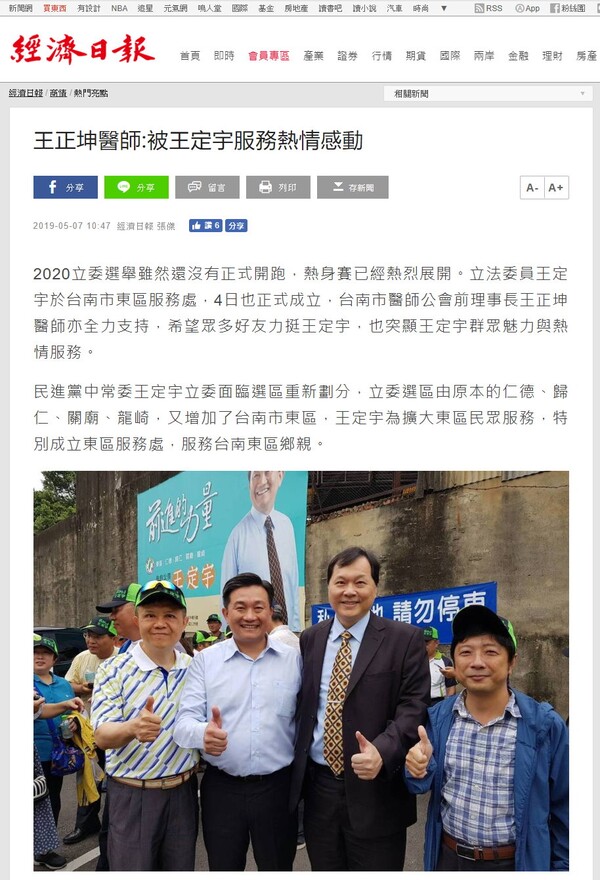
Task: Decrease font size with A-
Action: 532,187
